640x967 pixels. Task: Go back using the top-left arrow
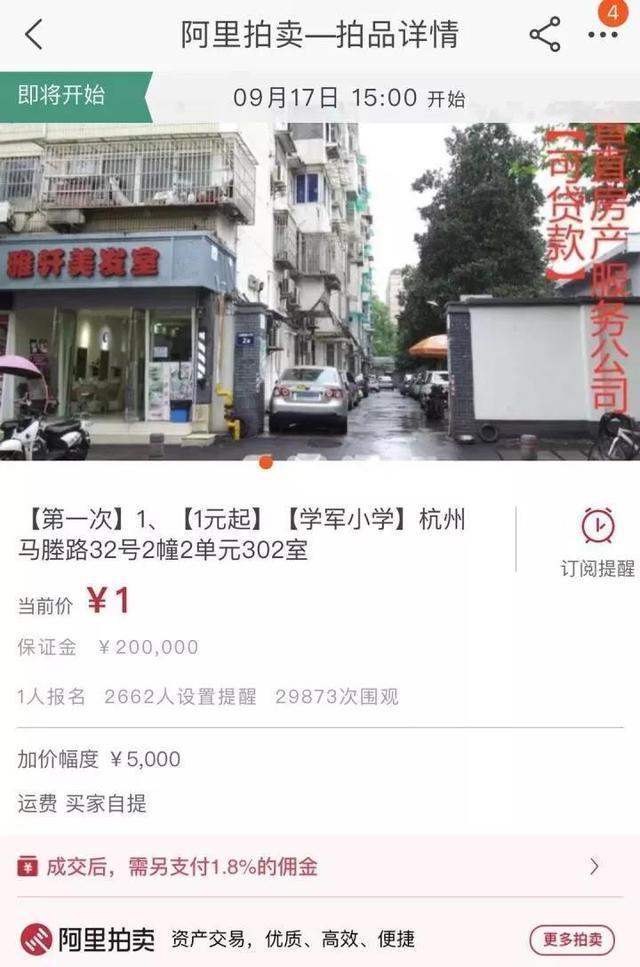point(33,35)
